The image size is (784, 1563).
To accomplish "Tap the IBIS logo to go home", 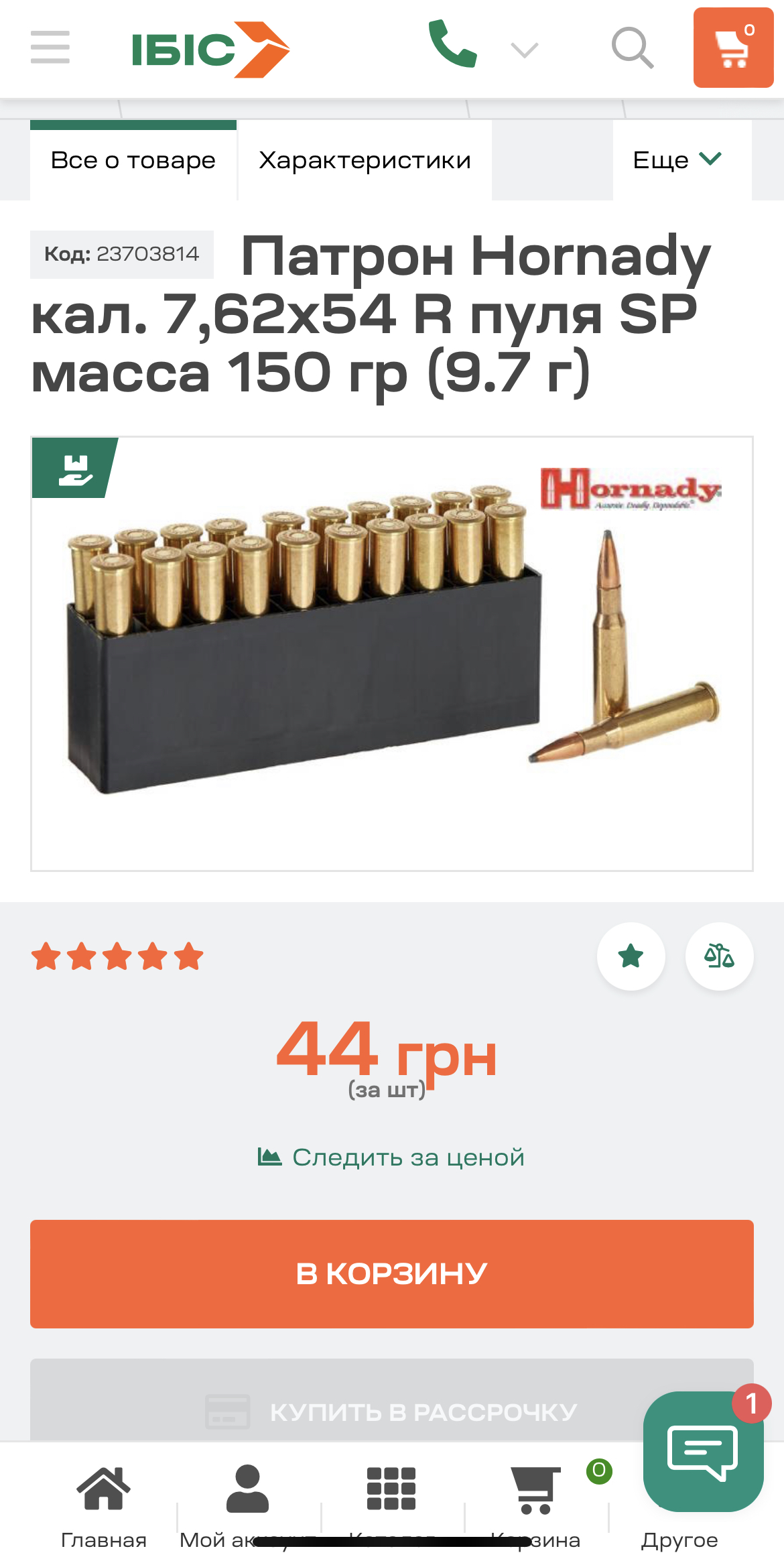I will (x=210, y=50).
